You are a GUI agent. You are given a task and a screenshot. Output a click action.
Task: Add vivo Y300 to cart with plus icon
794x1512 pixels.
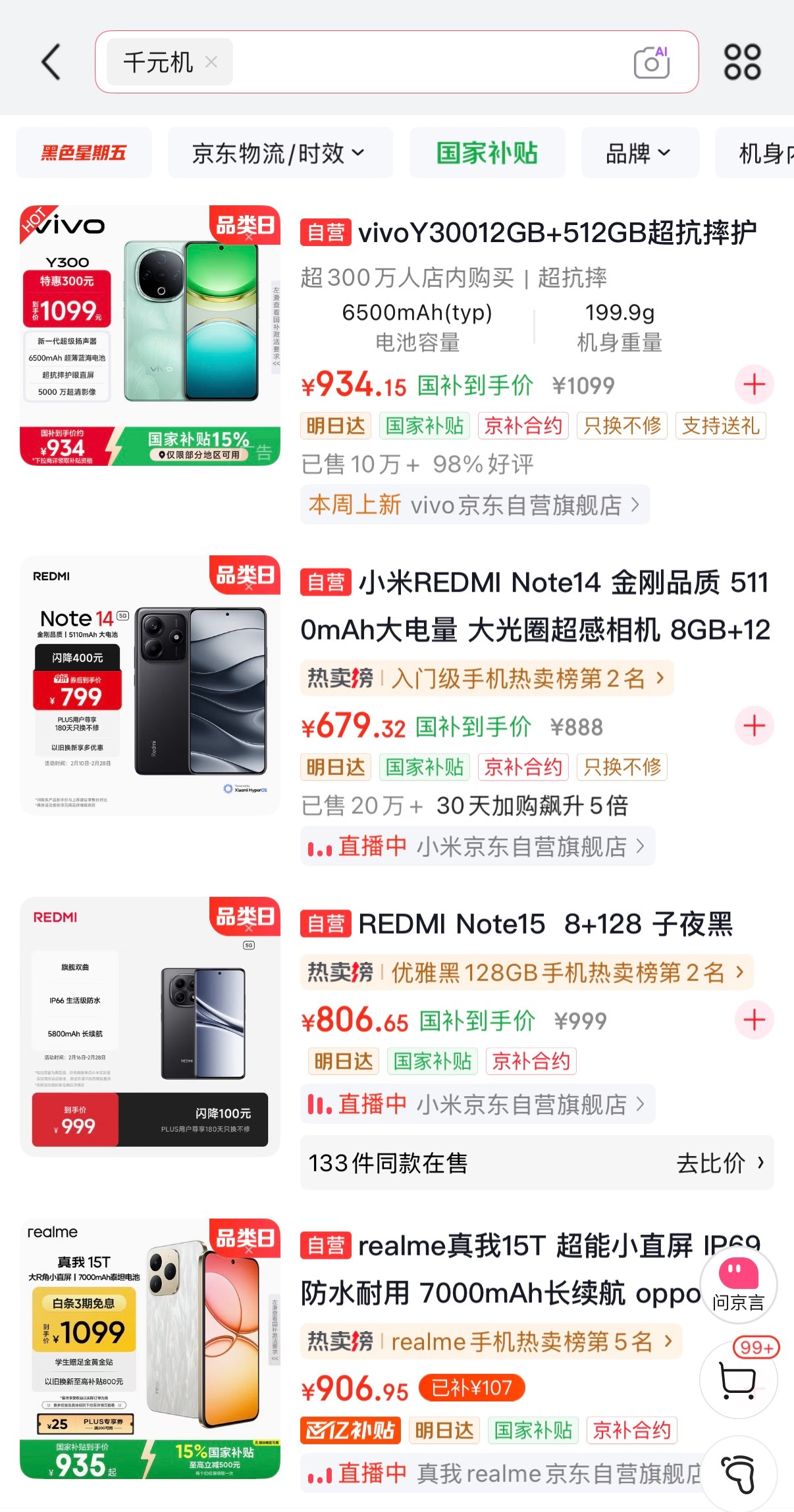pyautogui.click(x=754, y=384)
